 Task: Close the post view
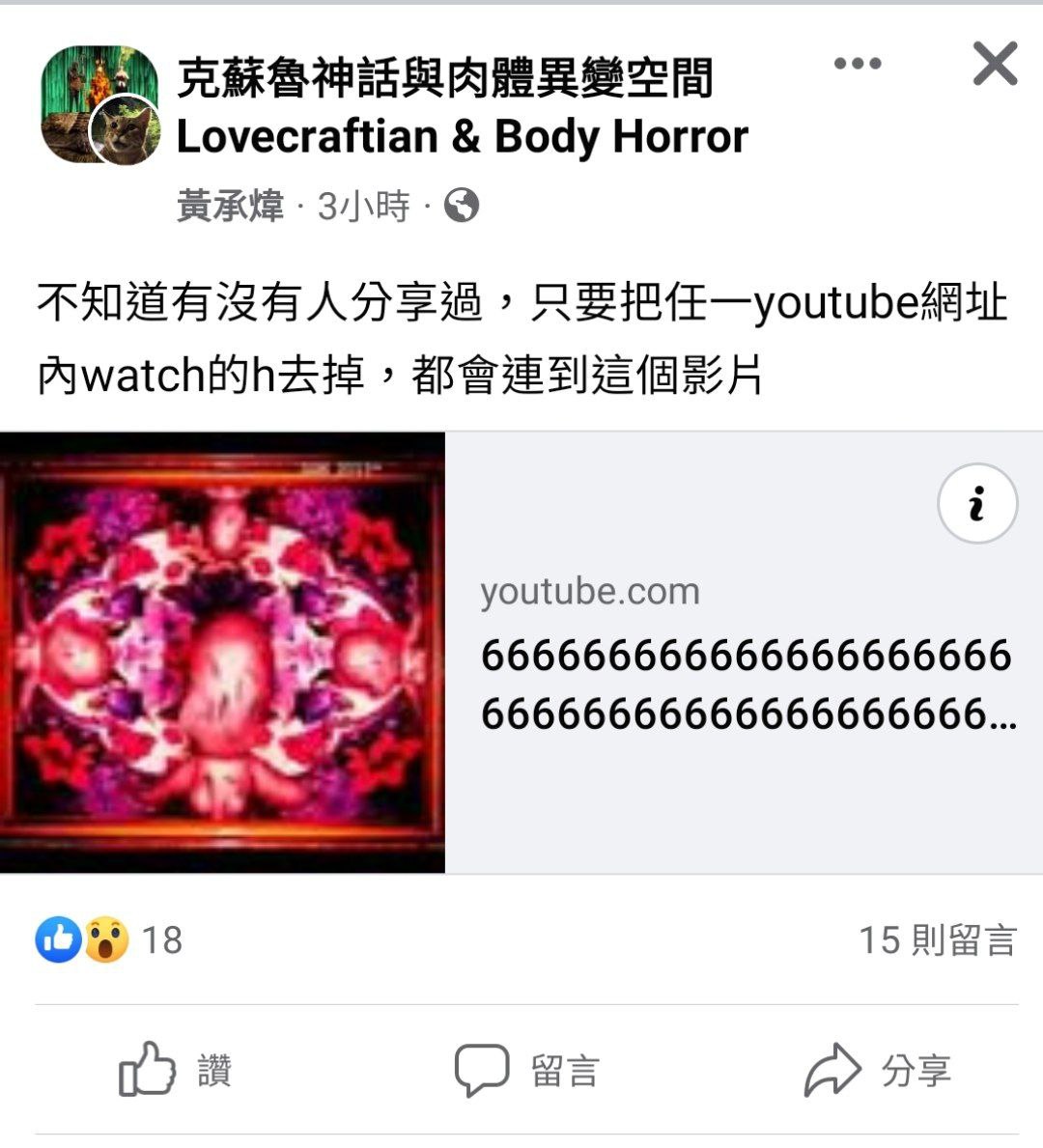pyautogui.click(x=995, y=64)
